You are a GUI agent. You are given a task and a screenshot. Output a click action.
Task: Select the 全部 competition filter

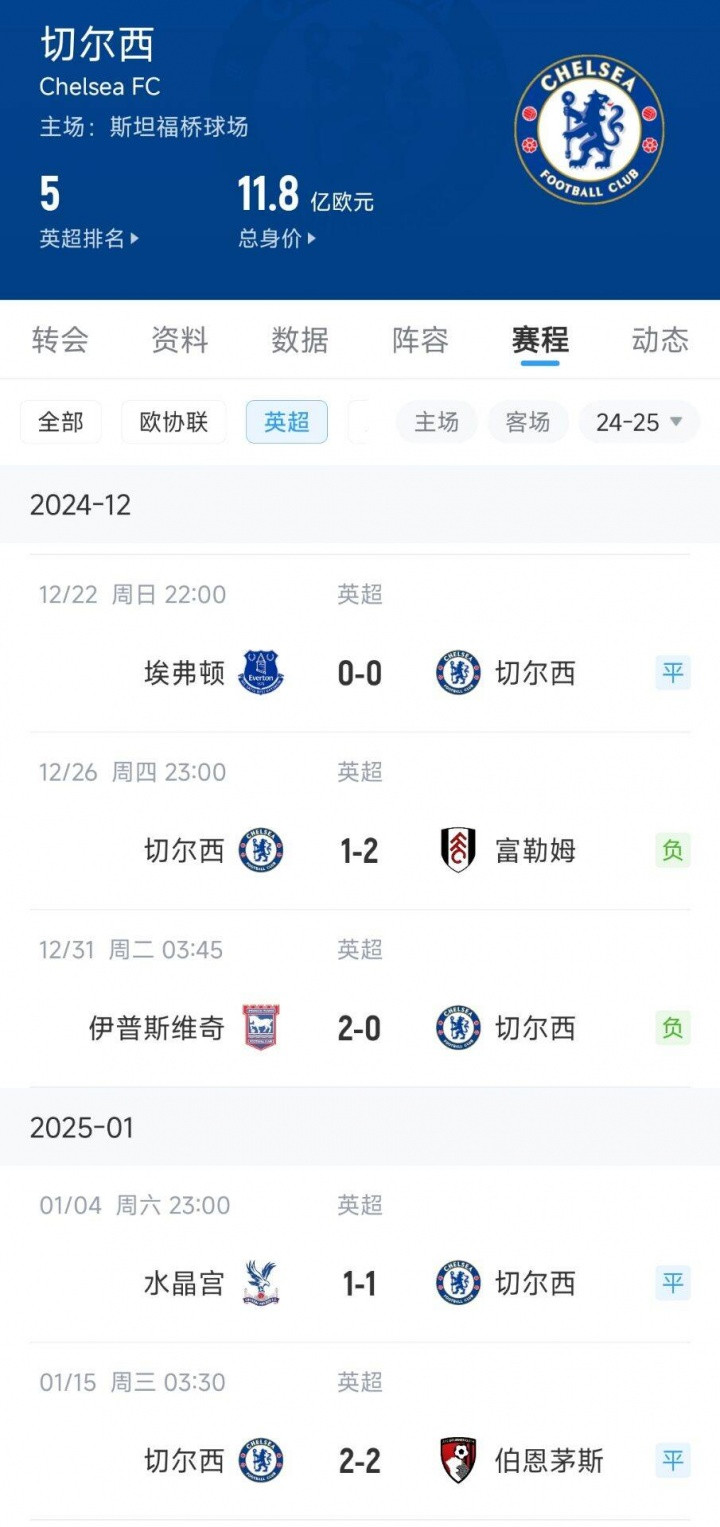pyautogui.click(x=61, y=422)
